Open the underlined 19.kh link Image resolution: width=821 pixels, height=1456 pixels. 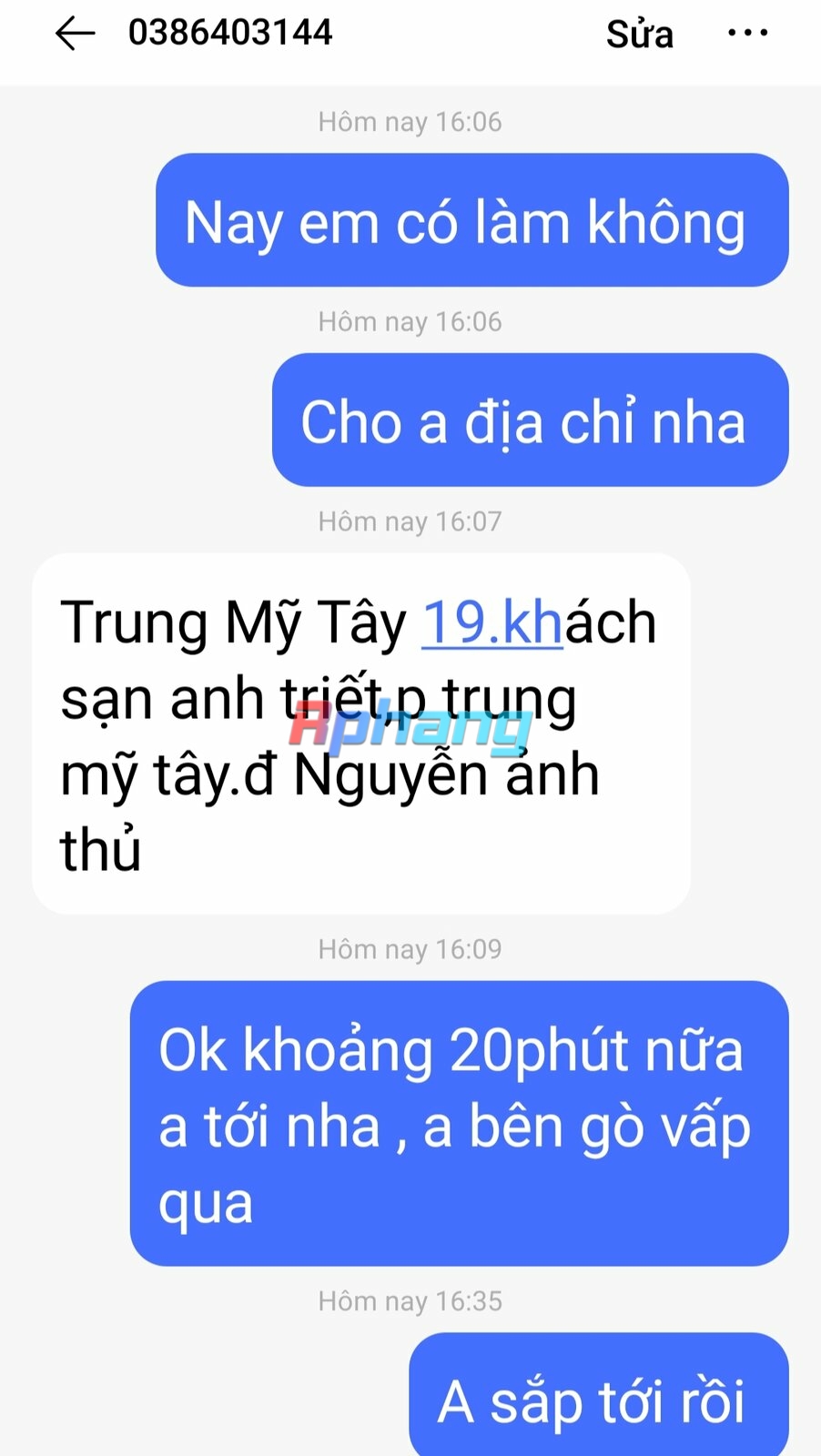[x=492, y=622]
